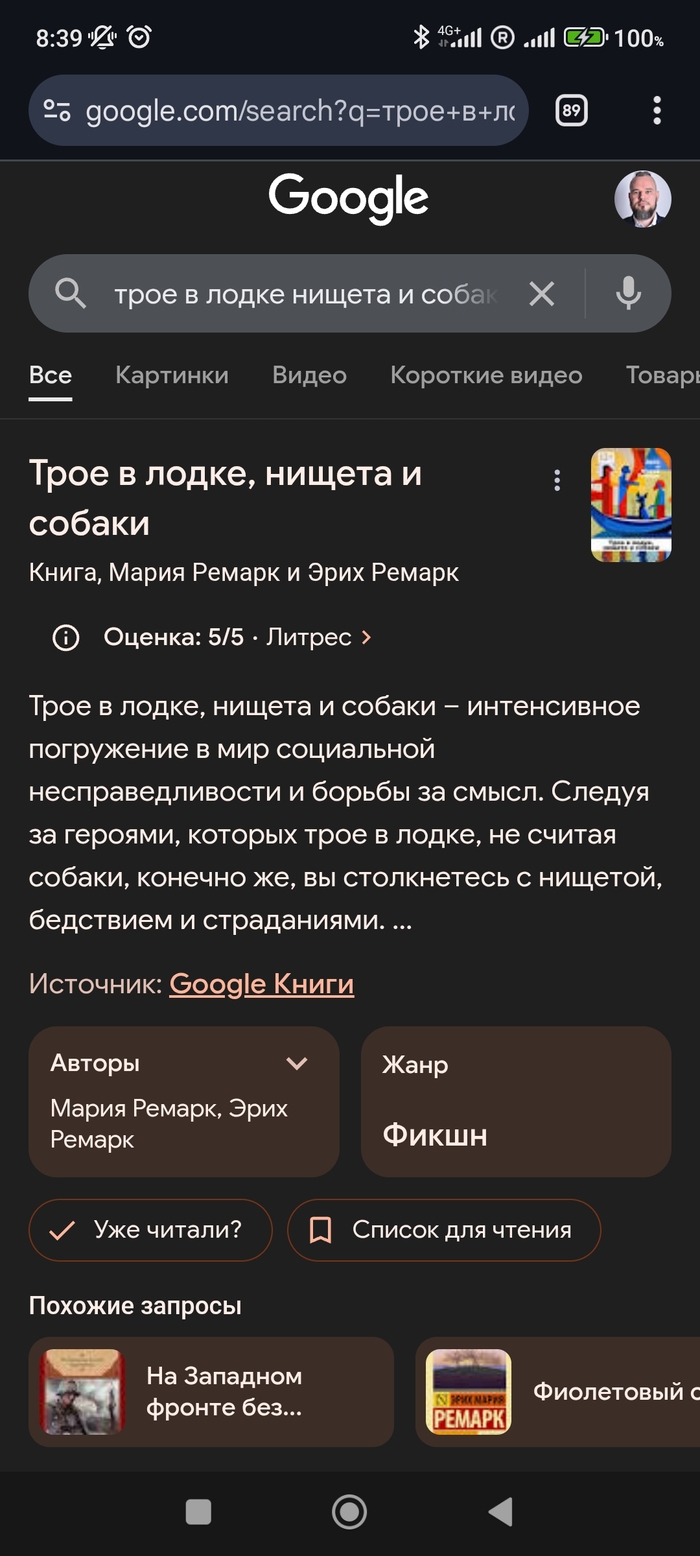Image resolution: width=700 pixels, height=1556 pixels.
Task: Open the book cover thumbnail
Action: pos(631,504)
